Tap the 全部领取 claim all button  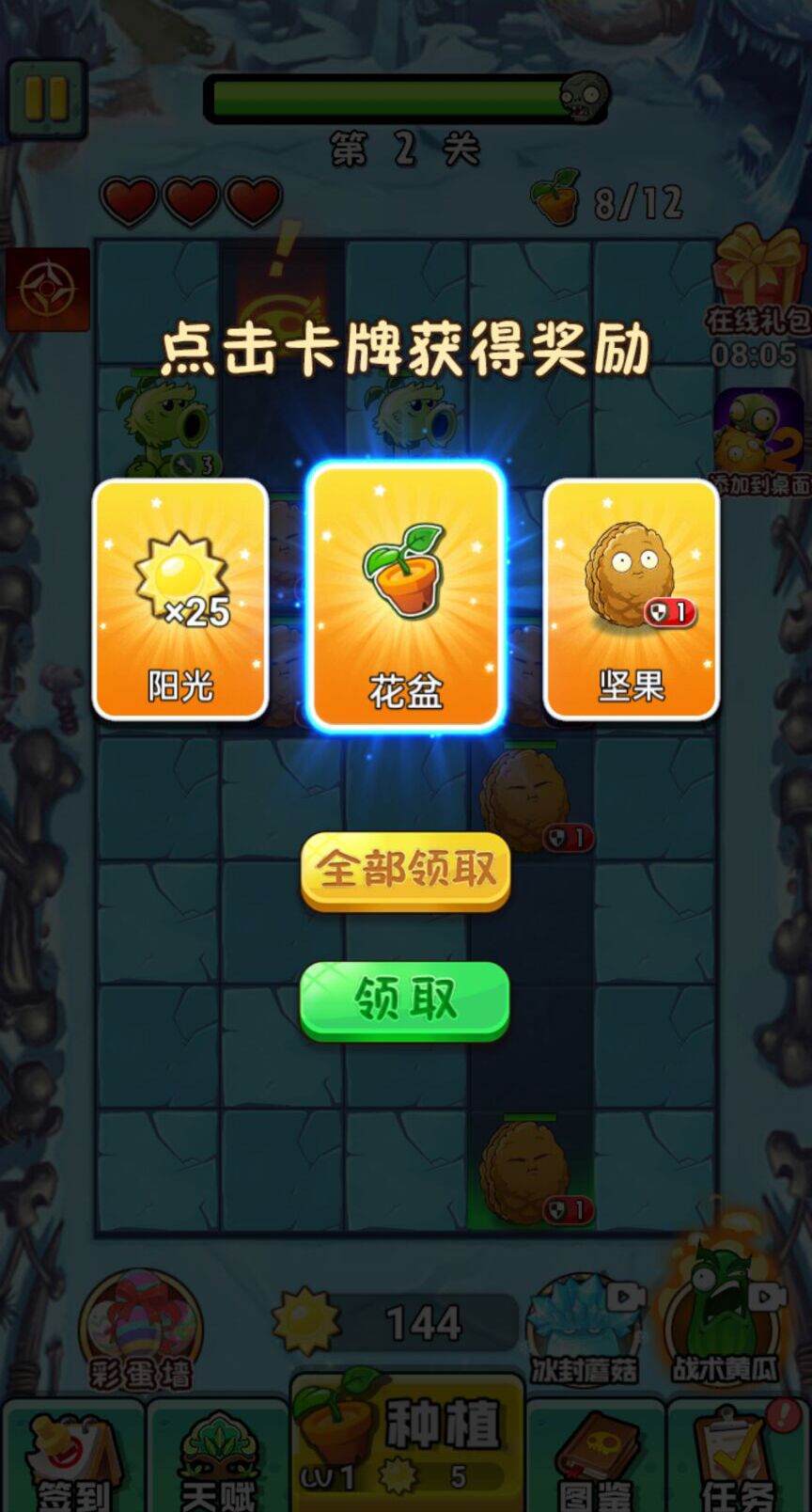tap(404, 873)
